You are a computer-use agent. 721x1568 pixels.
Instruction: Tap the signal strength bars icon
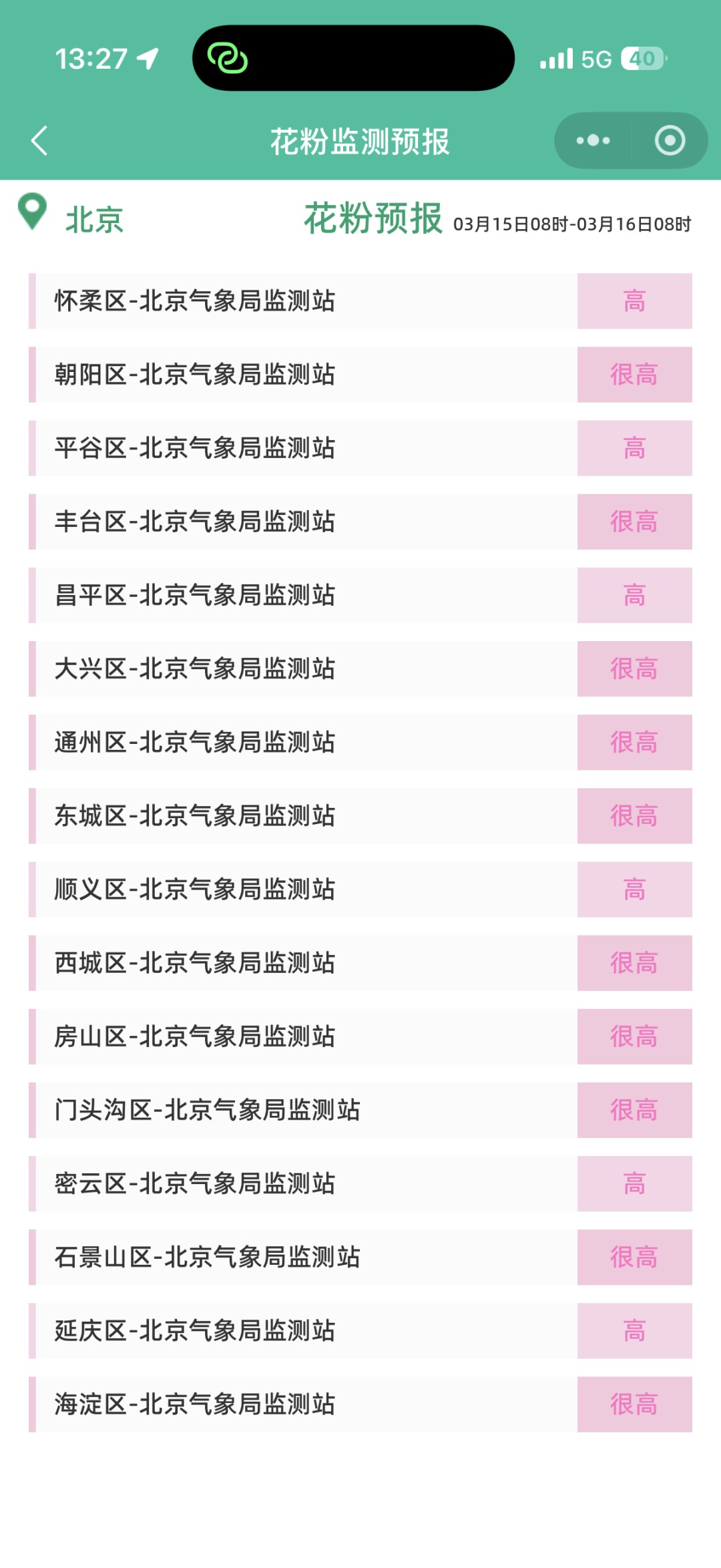point(557,59)
